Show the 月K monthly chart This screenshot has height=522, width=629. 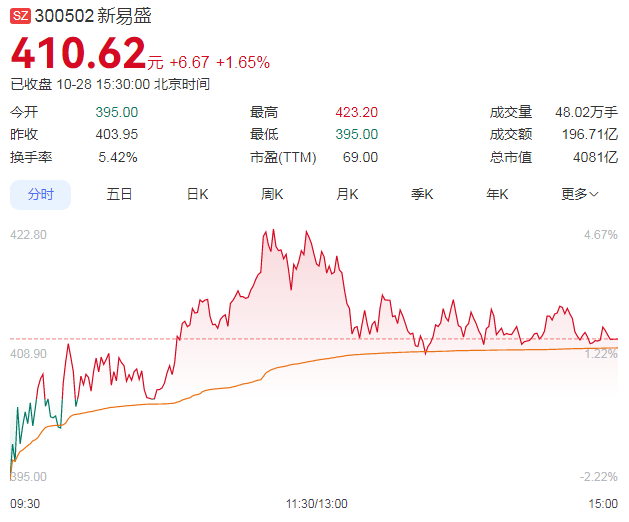(x=347, y=194)
